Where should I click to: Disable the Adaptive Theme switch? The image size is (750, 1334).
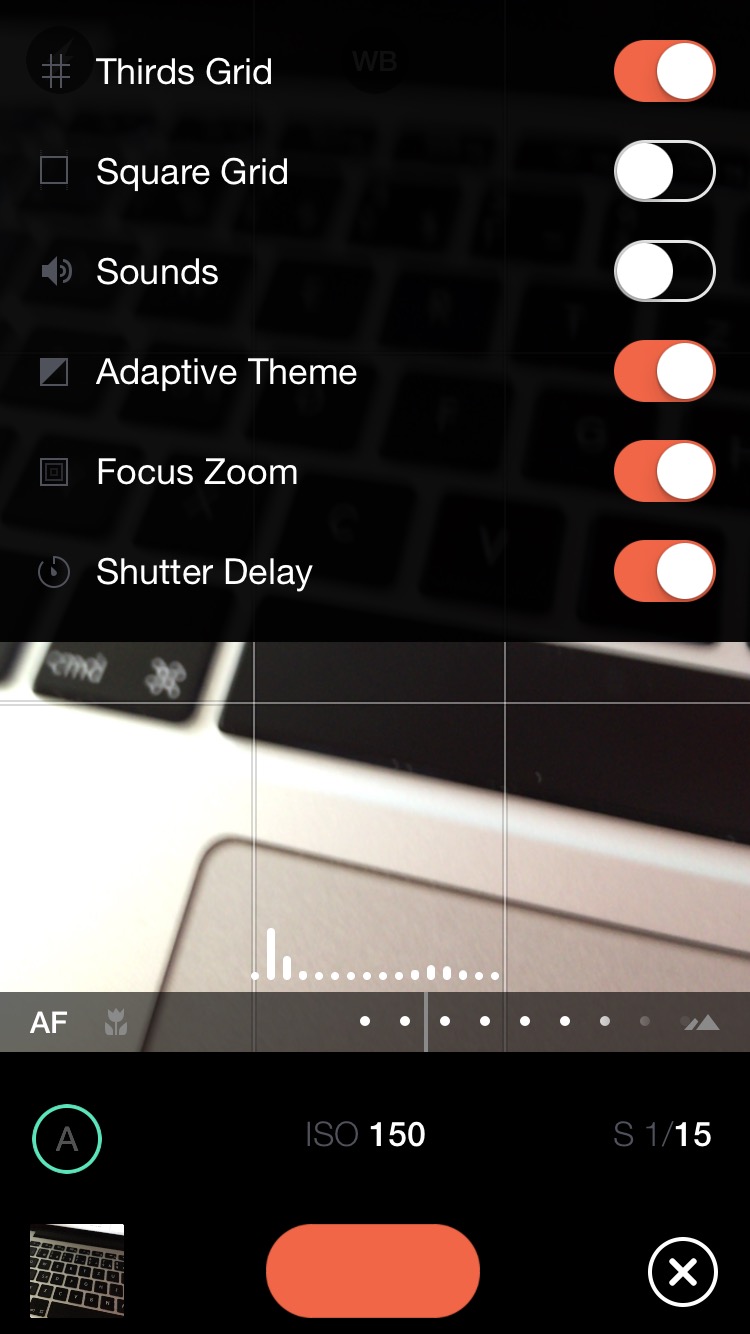pyautogui.click(x=664, y=372)
